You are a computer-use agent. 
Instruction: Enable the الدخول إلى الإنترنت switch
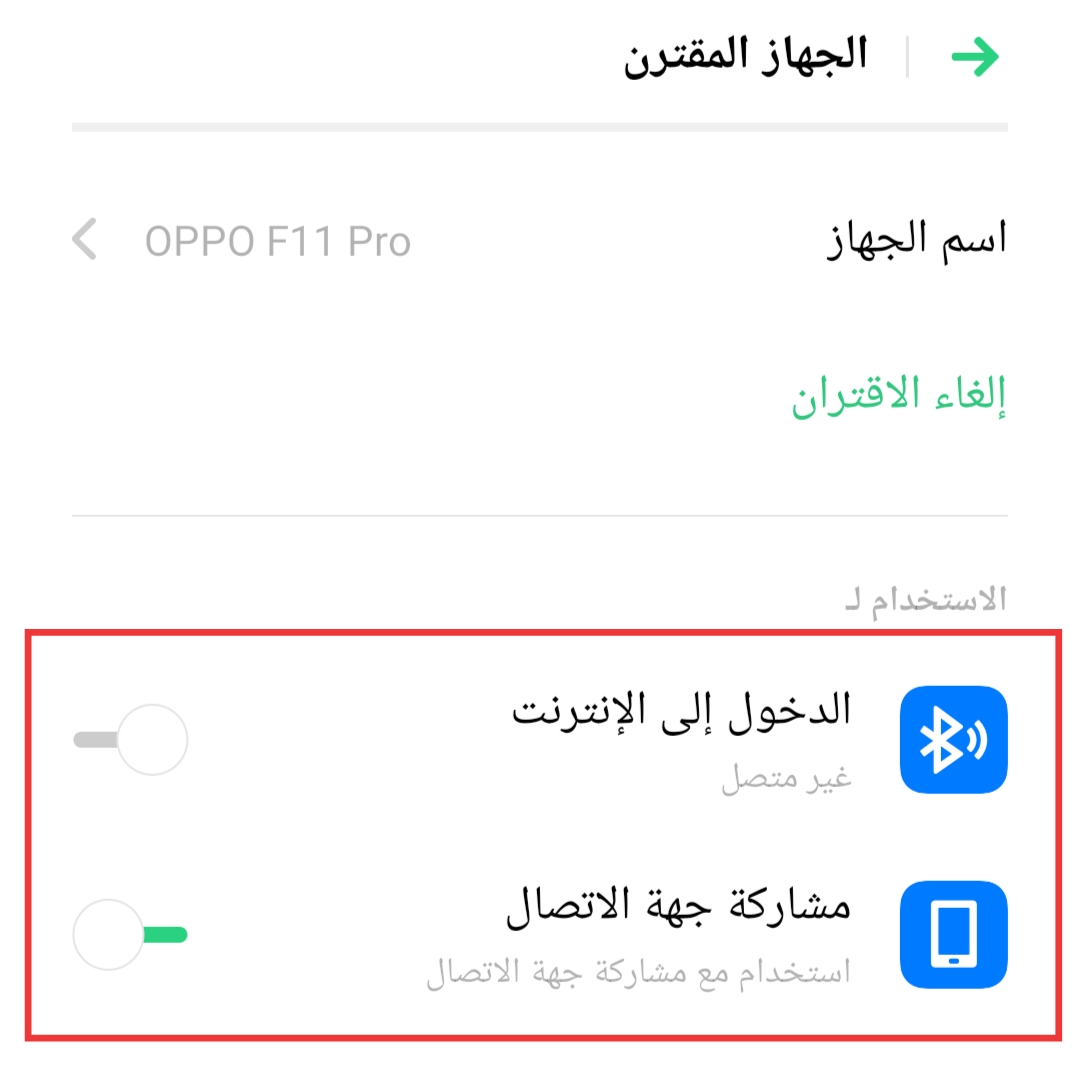pos(131,740)
